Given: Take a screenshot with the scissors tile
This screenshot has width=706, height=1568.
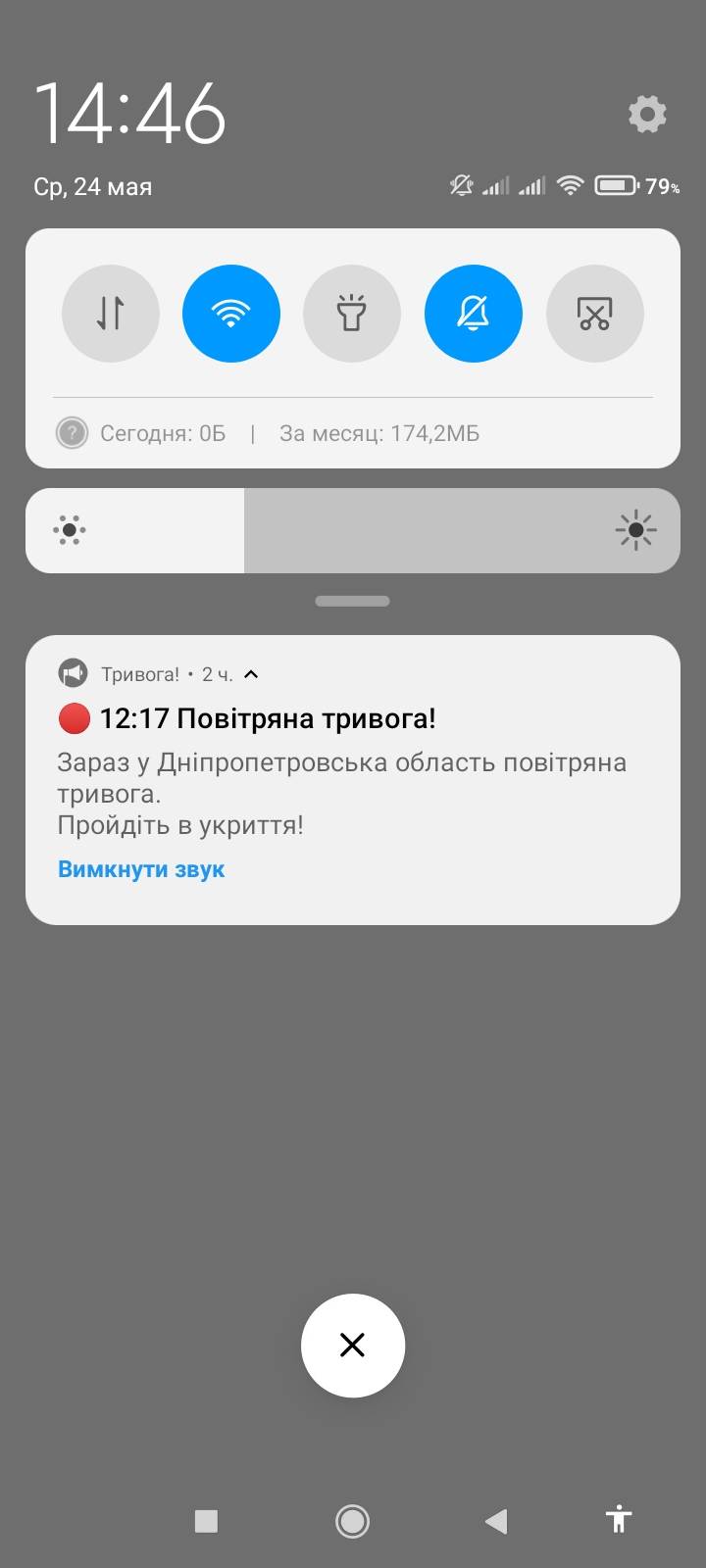Looking at the screenshot, I should point(594,314).
